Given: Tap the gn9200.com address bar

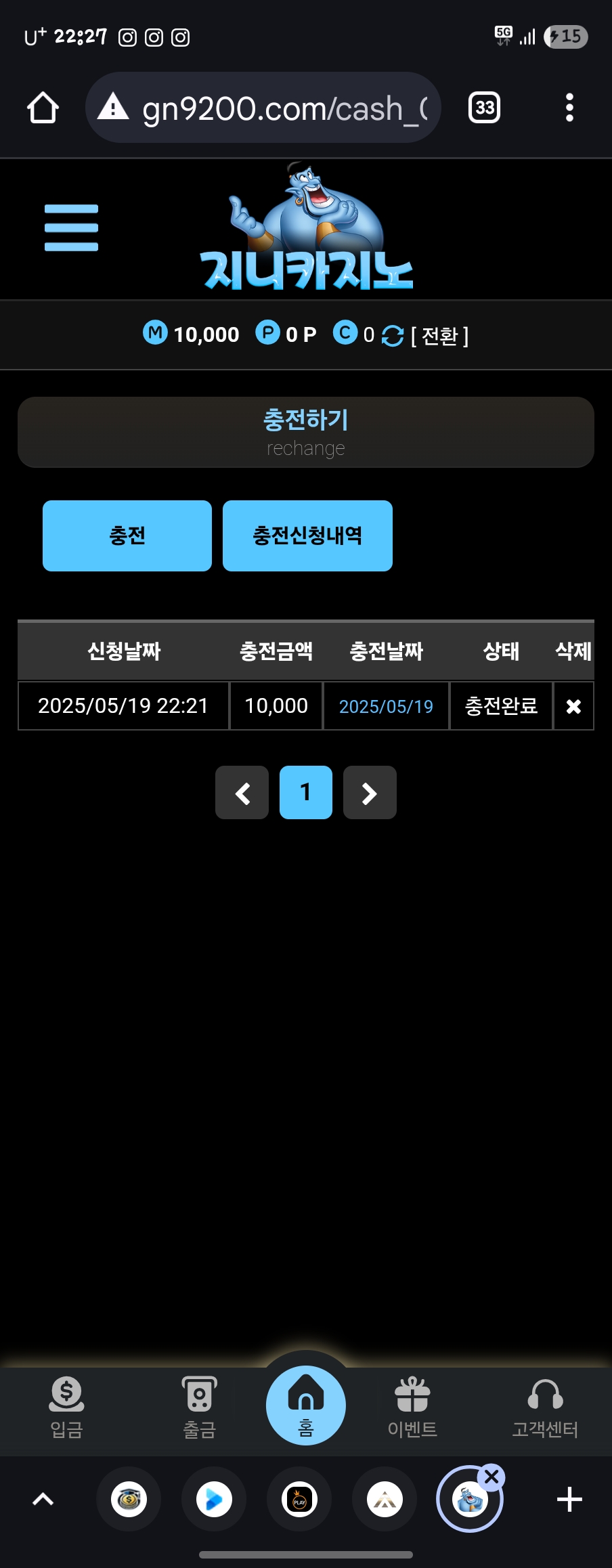Looking at the screenshot, I should [264, 108].
